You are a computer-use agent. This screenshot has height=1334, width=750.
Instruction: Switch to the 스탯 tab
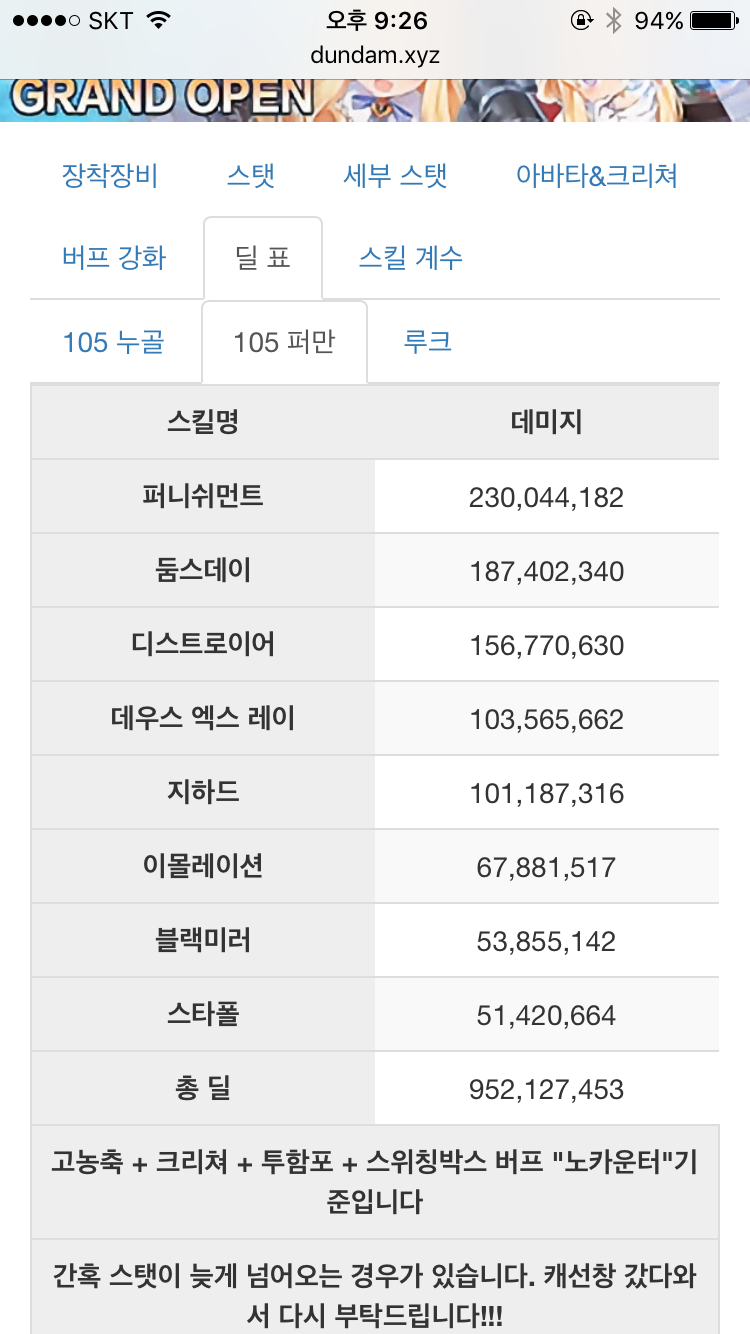250,176
